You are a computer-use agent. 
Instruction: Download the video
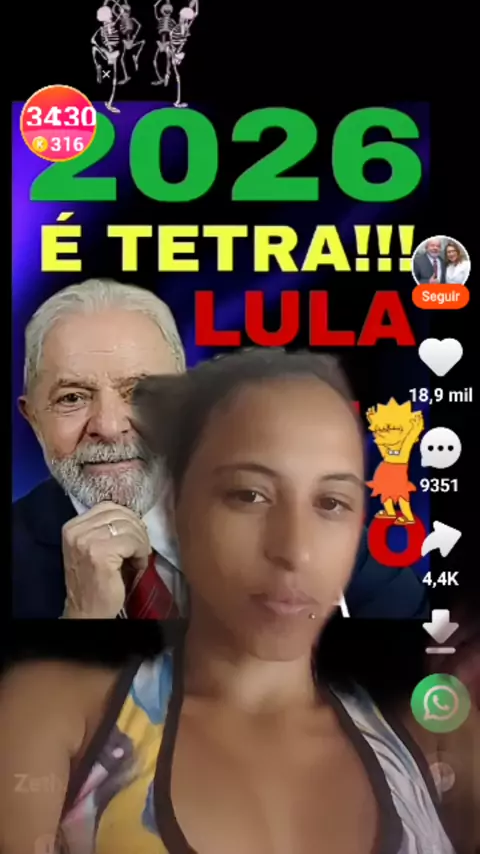click(440, 631)
